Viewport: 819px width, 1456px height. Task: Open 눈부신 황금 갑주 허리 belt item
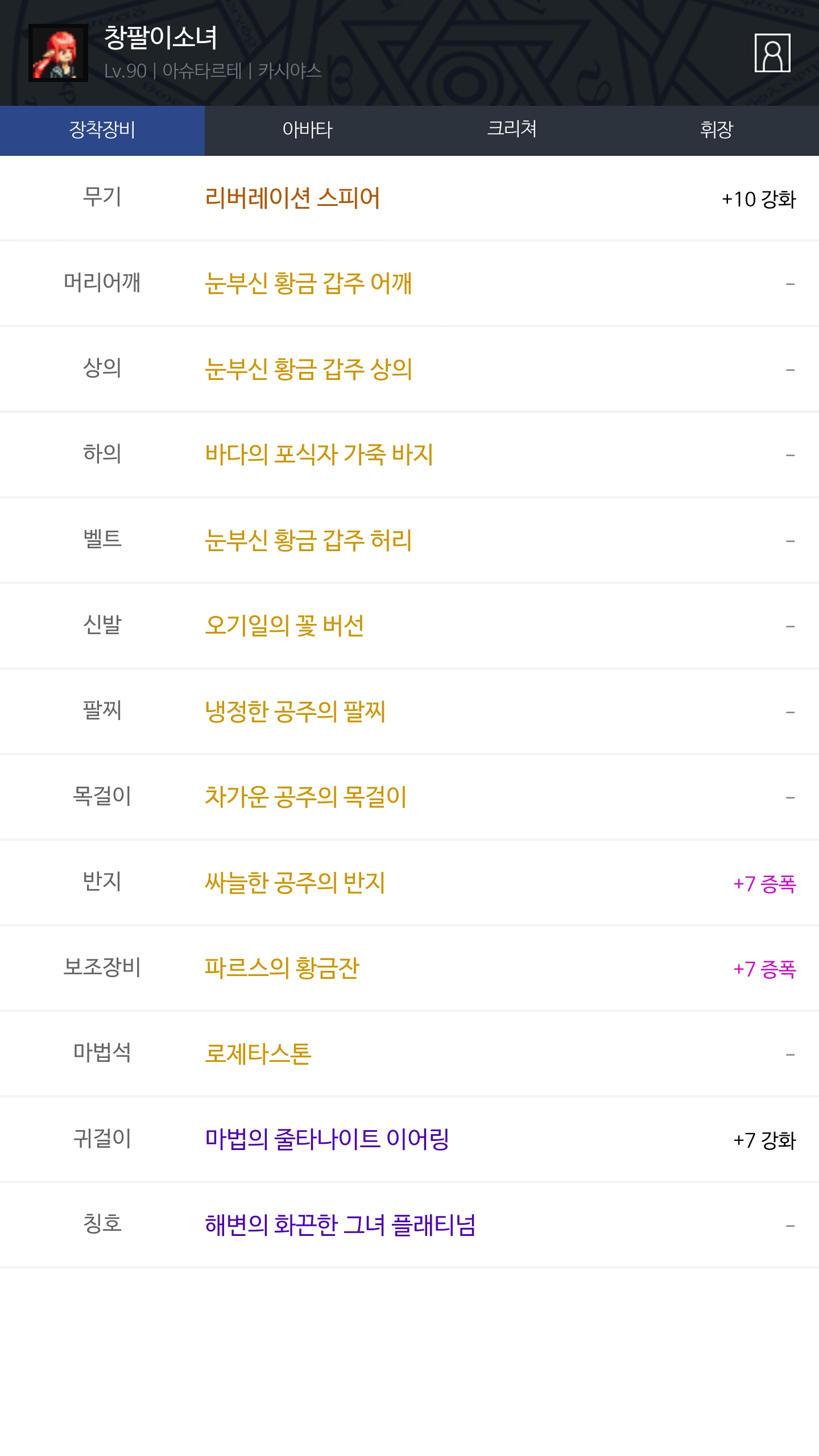pos(308,540)
